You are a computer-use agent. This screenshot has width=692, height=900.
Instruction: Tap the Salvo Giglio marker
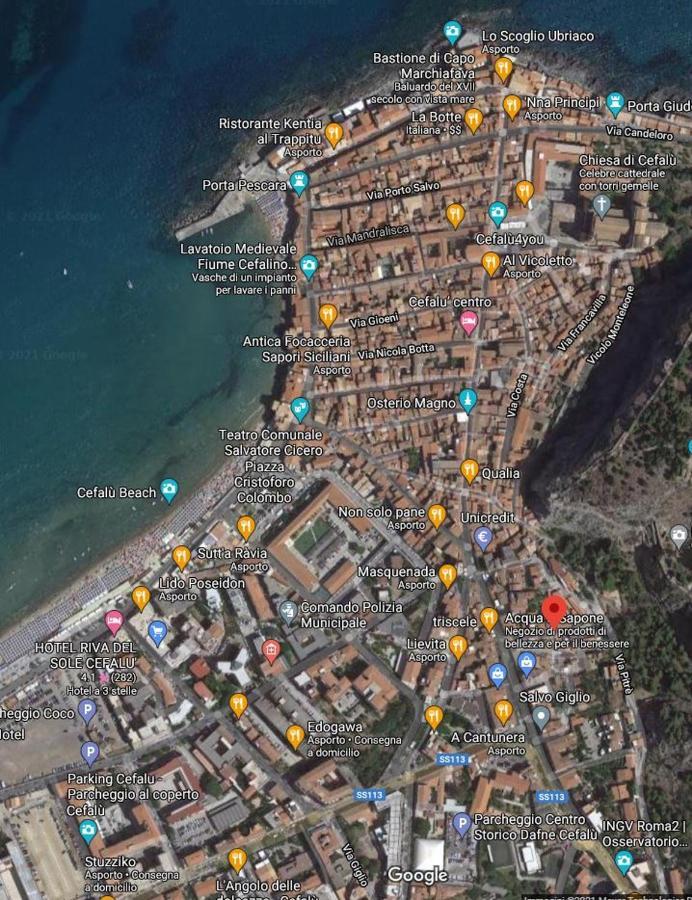[541, 716]
